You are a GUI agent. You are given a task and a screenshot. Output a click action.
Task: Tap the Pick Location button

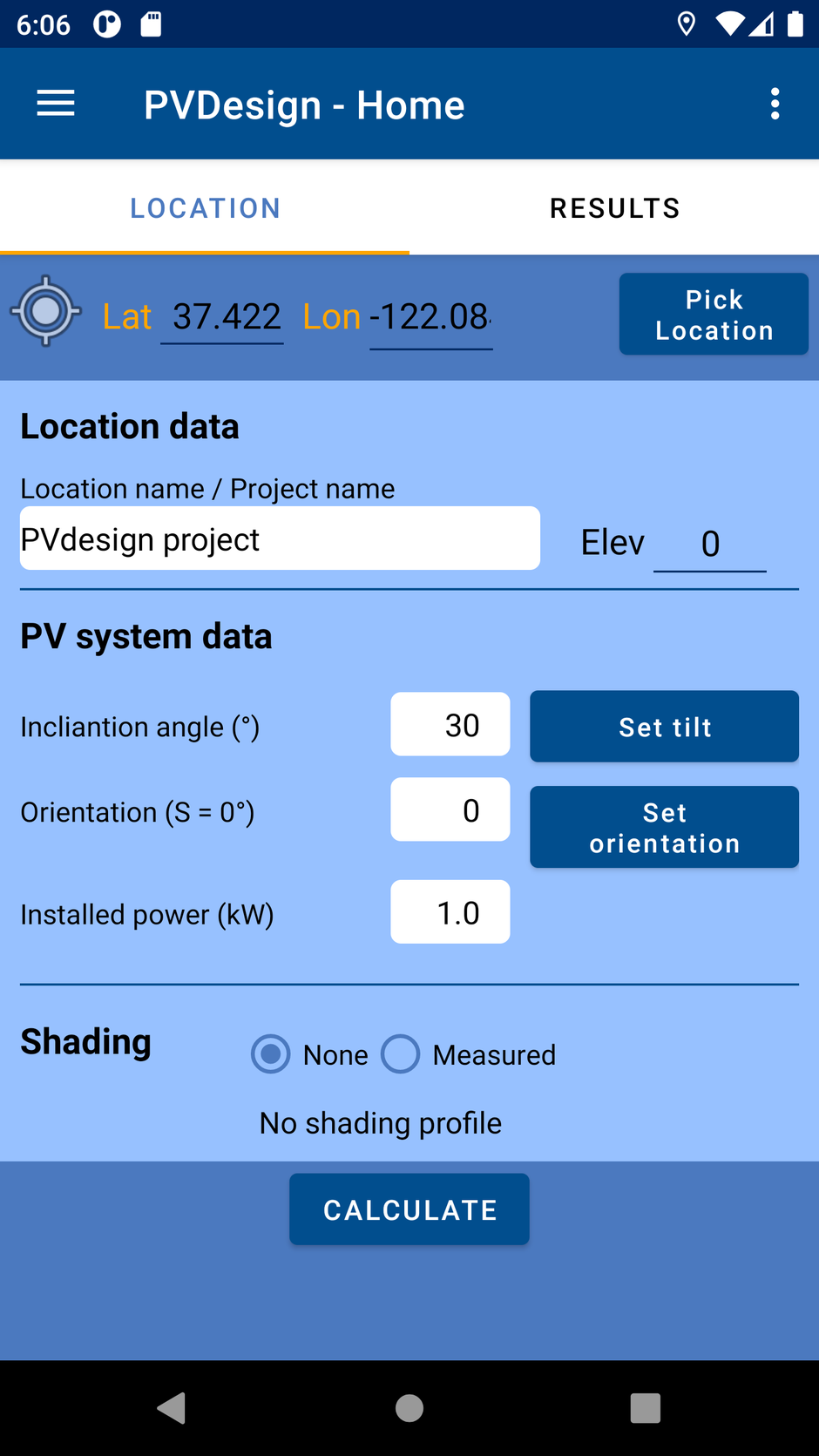(714, 315)
